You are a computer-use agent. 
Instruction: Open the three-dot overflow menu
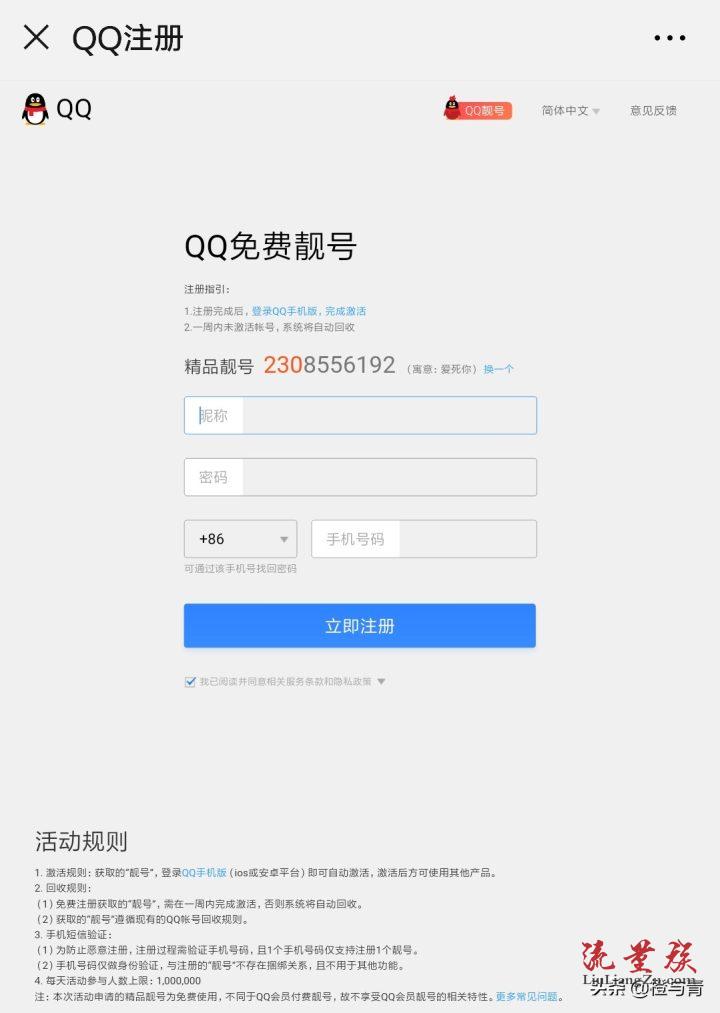pos(670,38)
